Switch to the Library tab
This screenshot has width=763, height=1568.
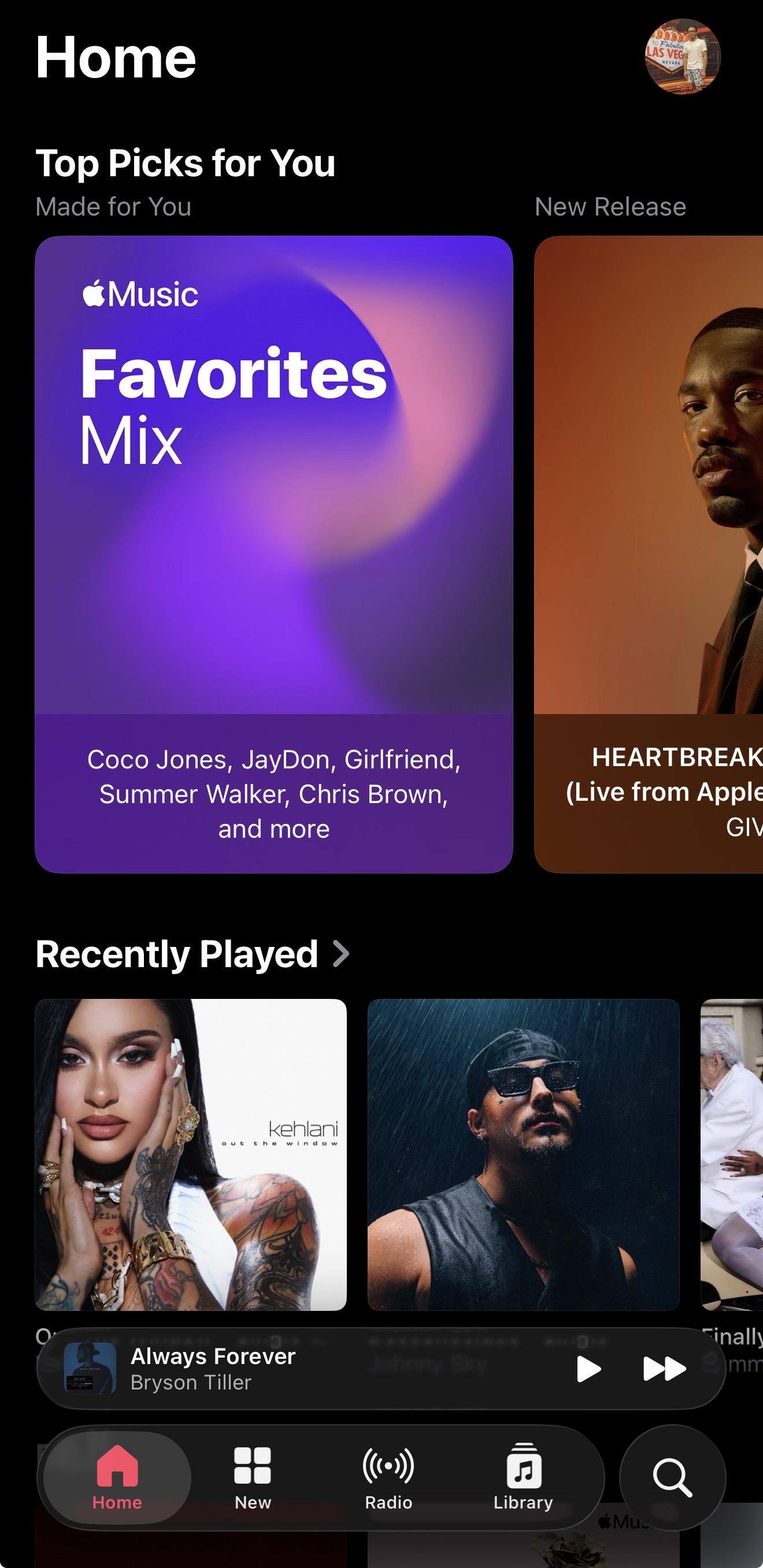point(523,1477)
